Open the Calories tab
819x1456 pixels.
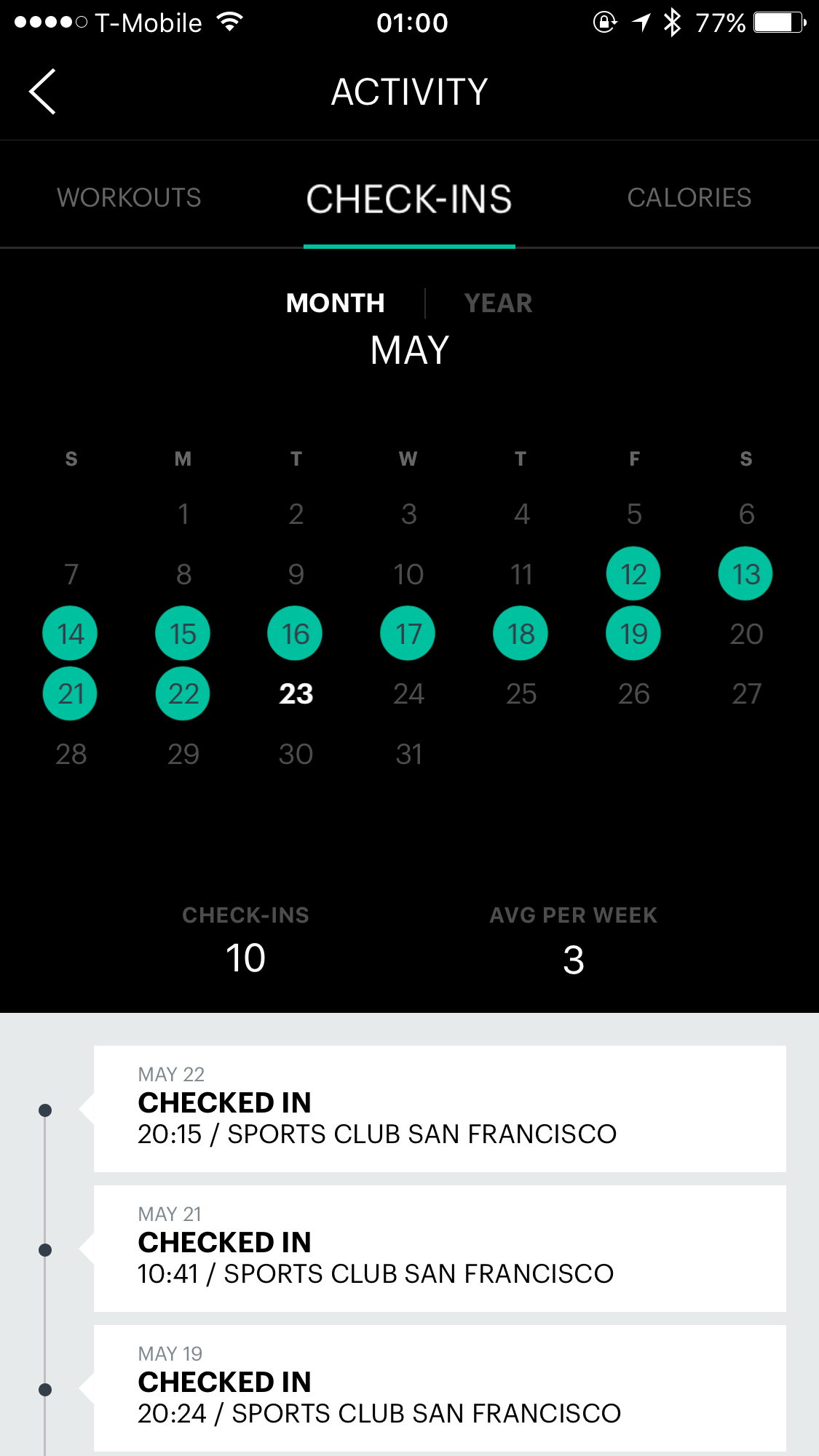[x=689, y=198]
